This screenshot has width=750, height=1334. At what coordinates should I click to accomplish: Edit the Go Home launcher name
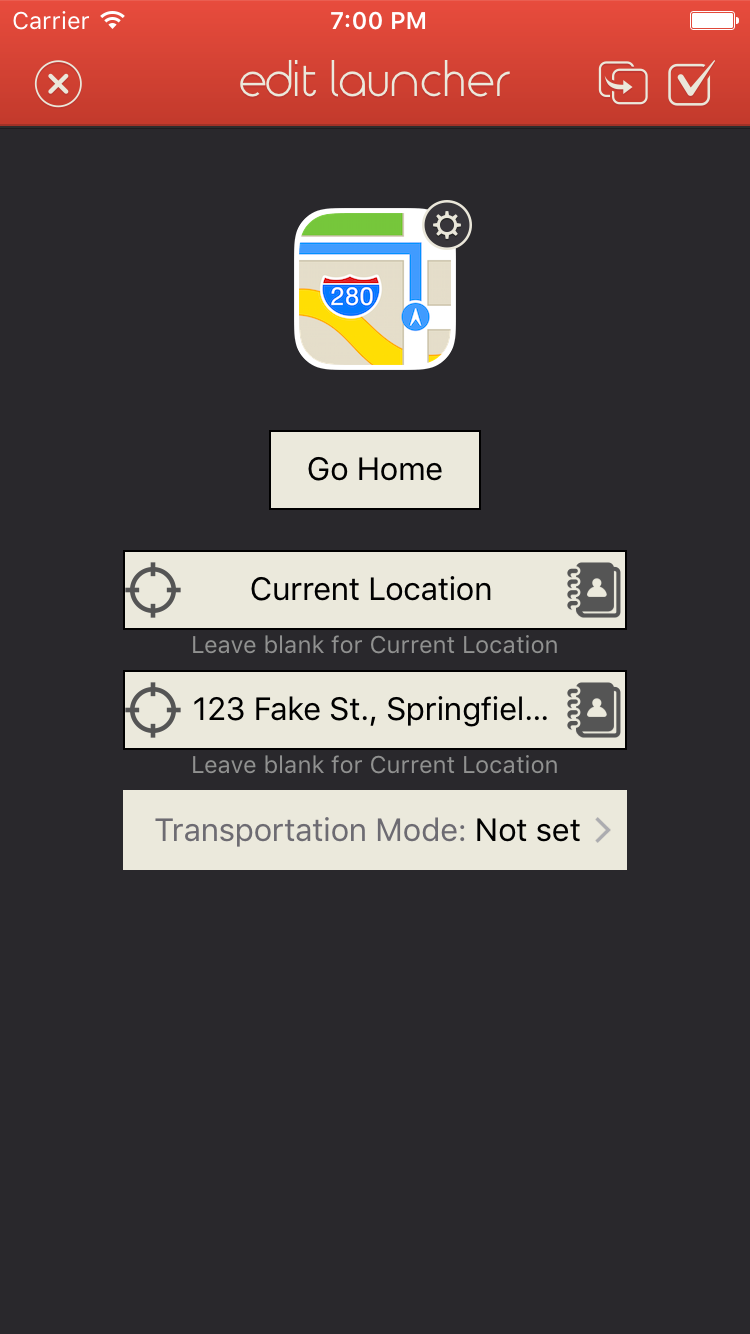click(375, 470)
